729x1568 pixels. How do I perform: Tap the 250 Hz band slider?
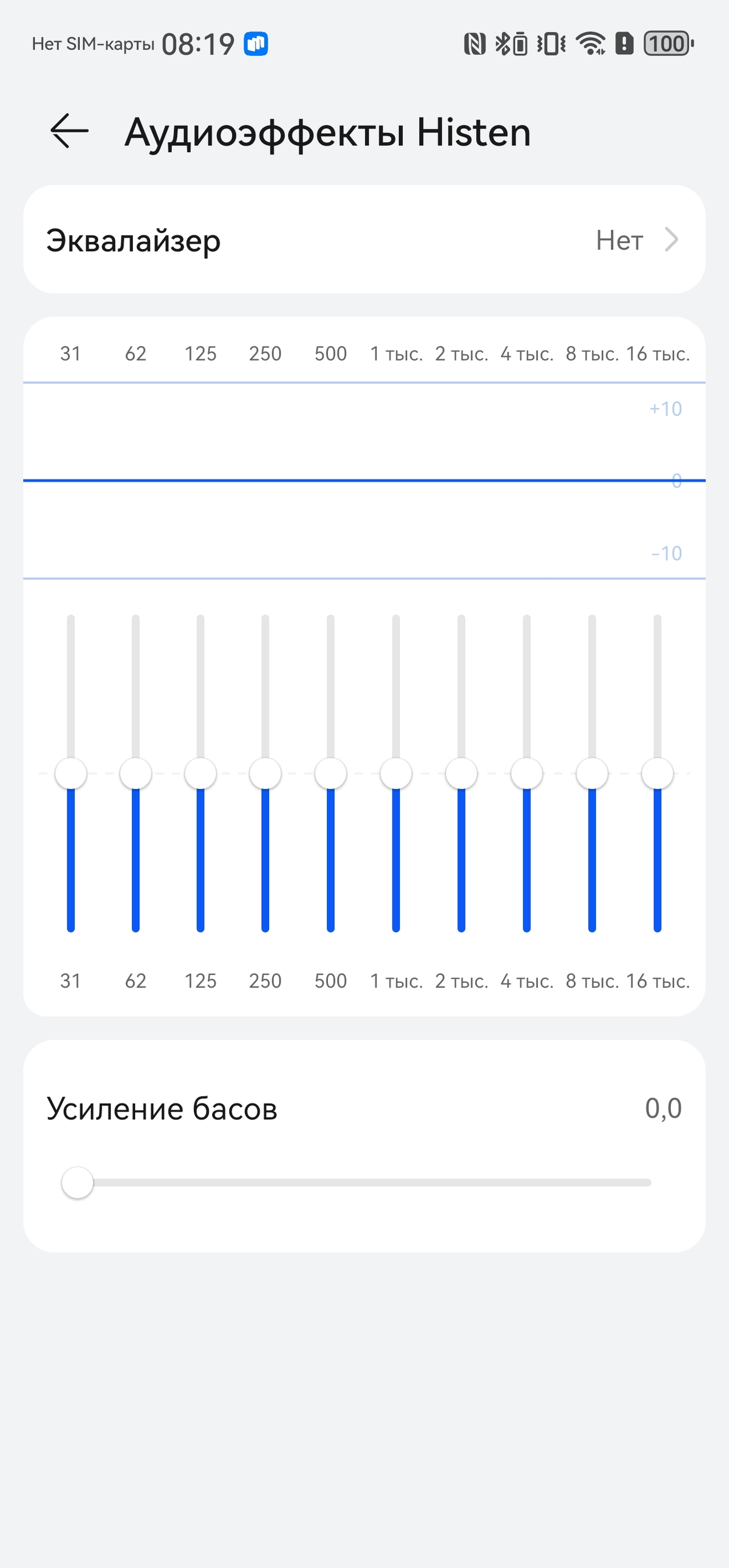(x=266, y=774)
